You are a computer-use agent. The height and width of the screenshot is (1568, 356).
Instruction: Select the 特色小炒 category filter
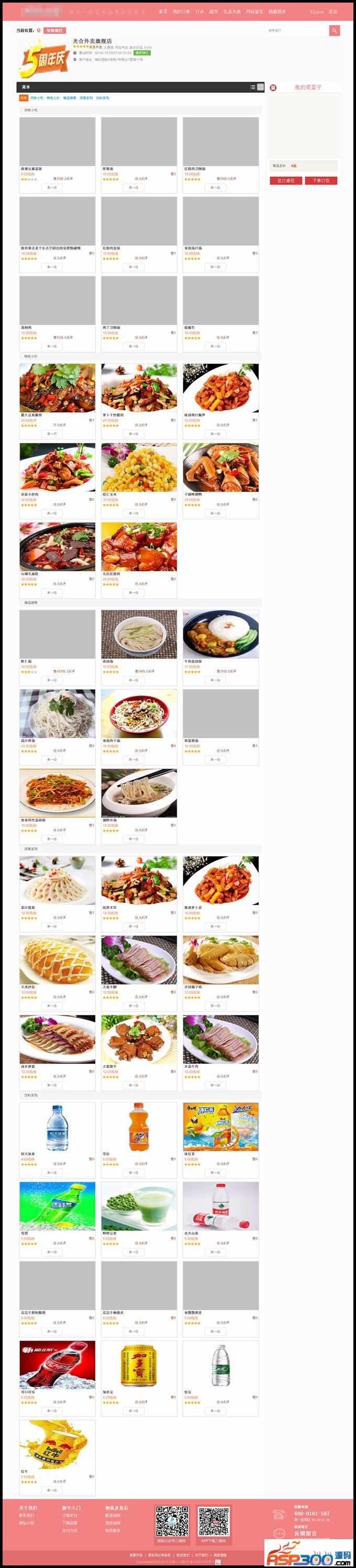pyautogui.click(x=53, y=98)
